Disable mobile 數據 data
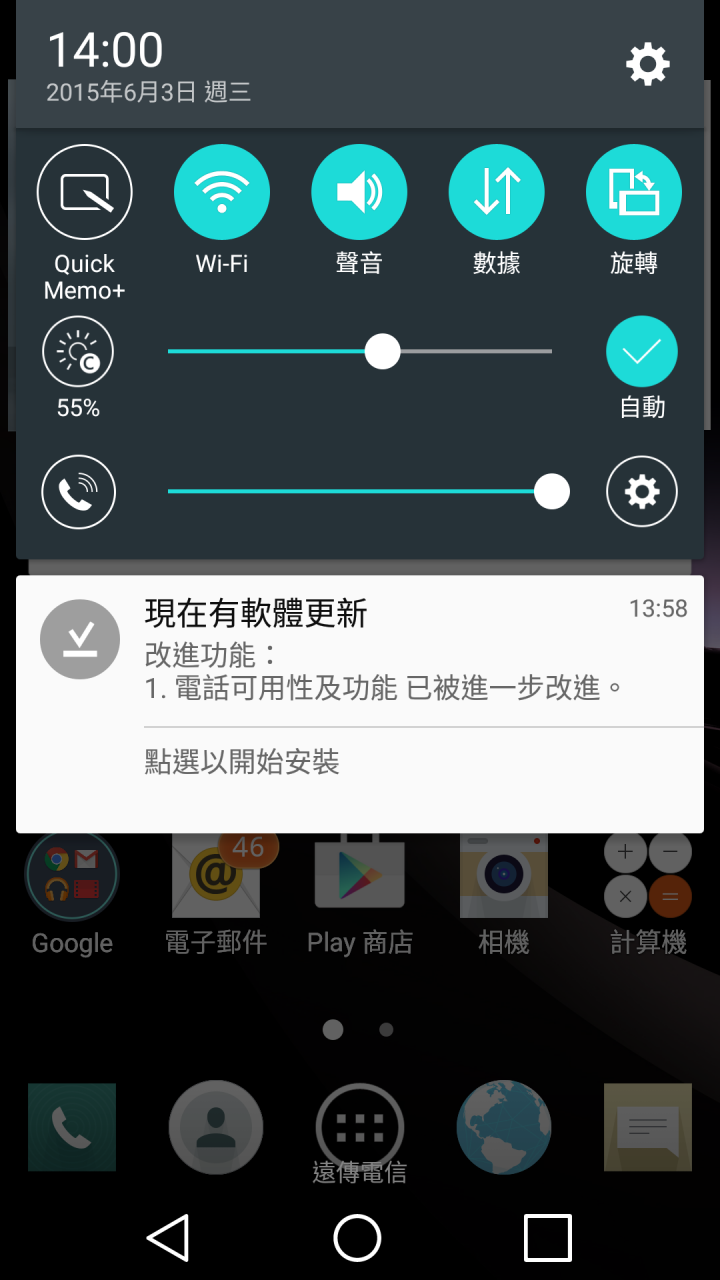 click(496, 192)
